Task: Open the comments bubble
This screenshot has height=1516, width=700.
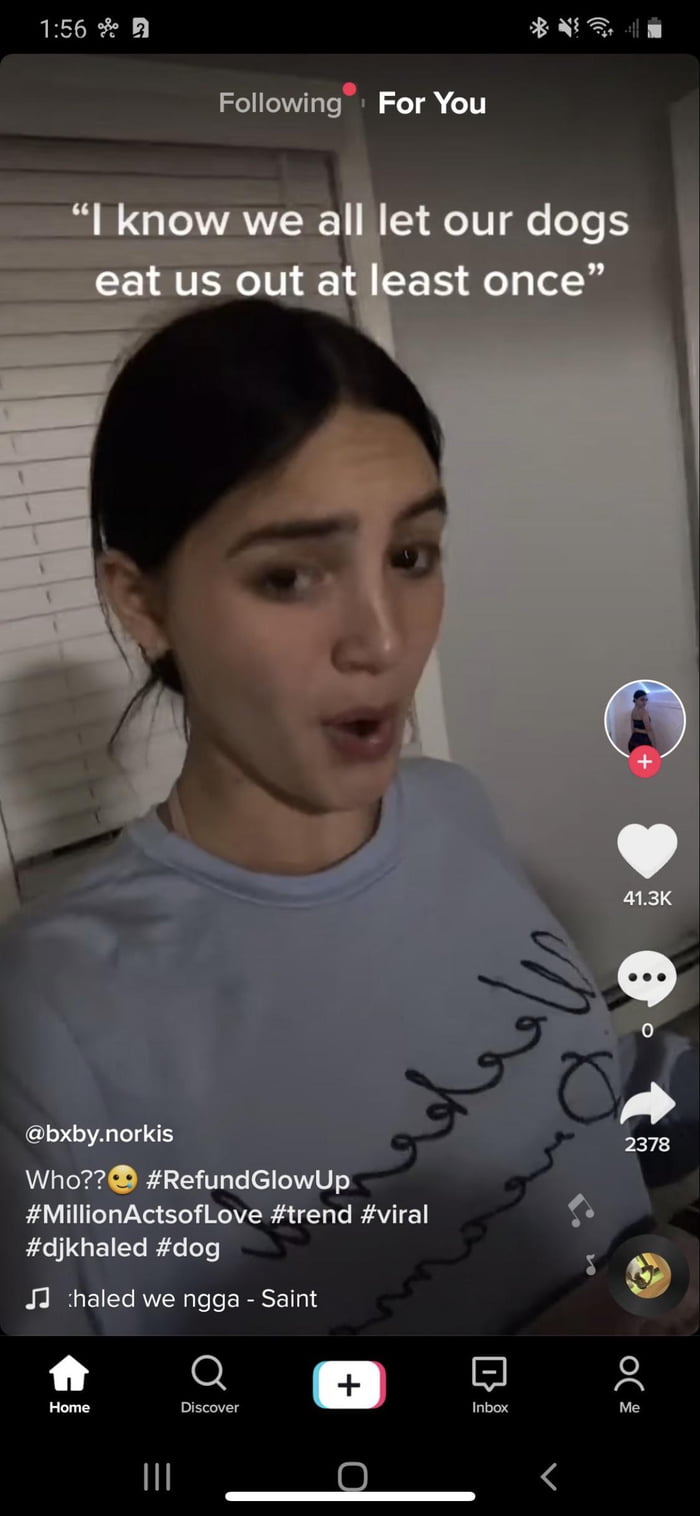Action: tap(647, 978)
